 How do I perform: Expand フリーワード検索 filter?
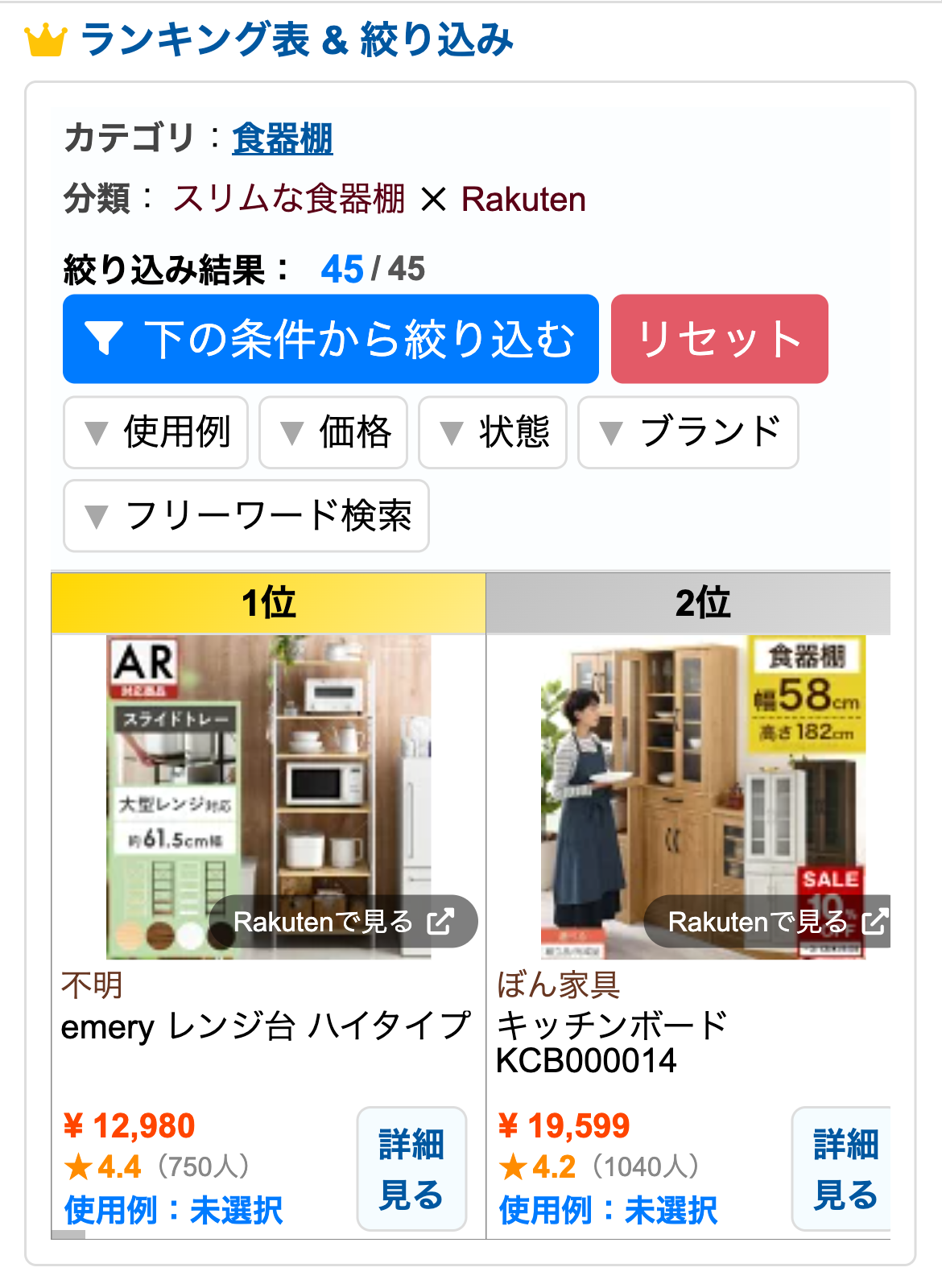pyautogui.click(x=246, y=516)
